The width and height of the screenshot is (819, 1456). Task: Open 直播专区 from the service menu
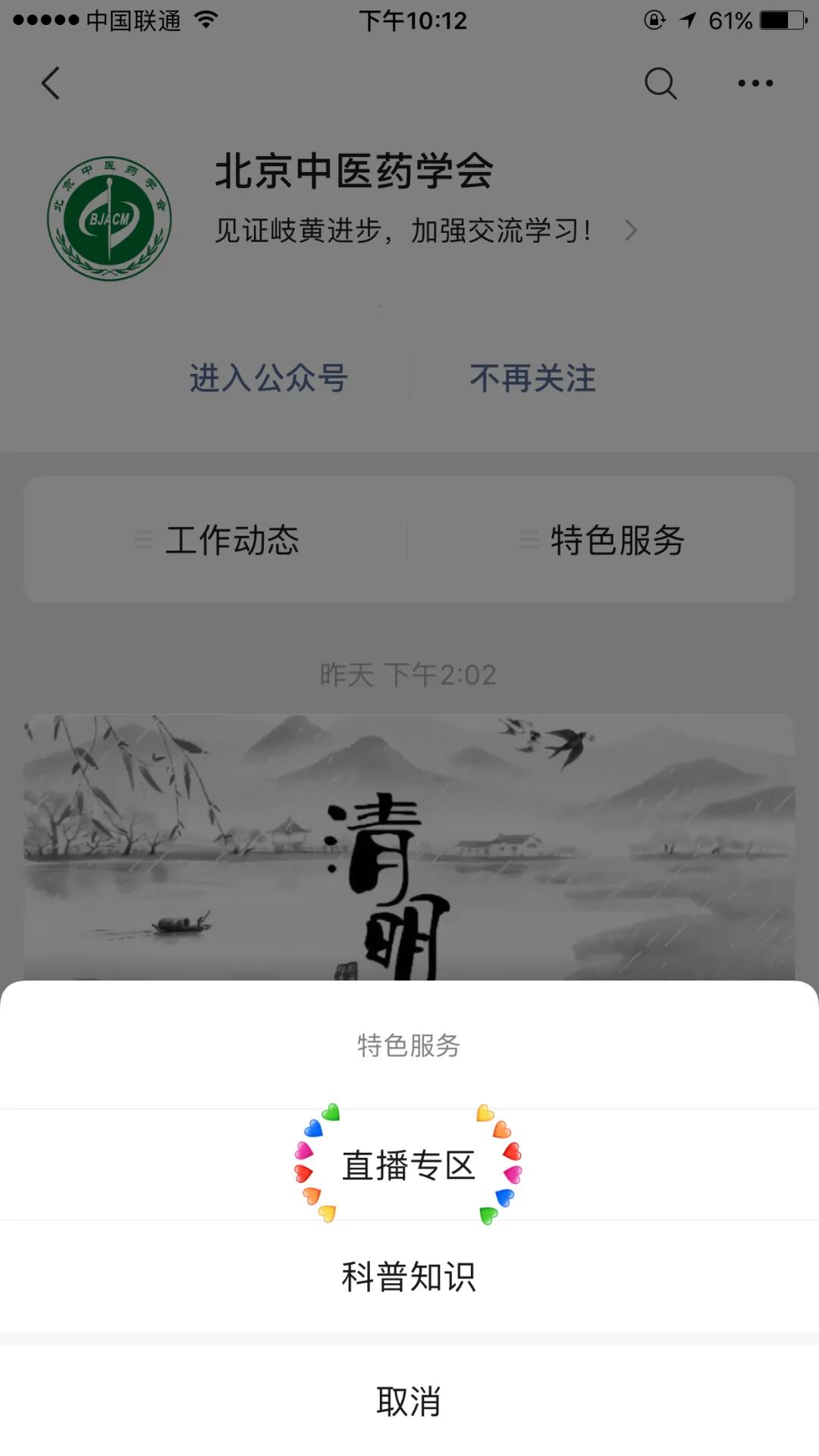tap(409, 1165)
